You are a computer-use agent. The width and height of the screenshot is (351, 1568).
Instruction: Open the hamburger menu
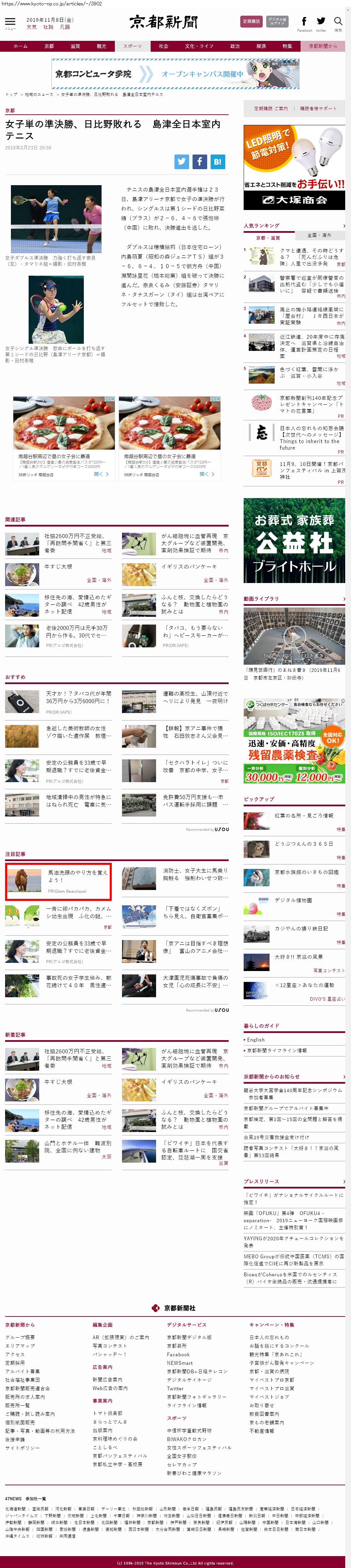(10, 22)
